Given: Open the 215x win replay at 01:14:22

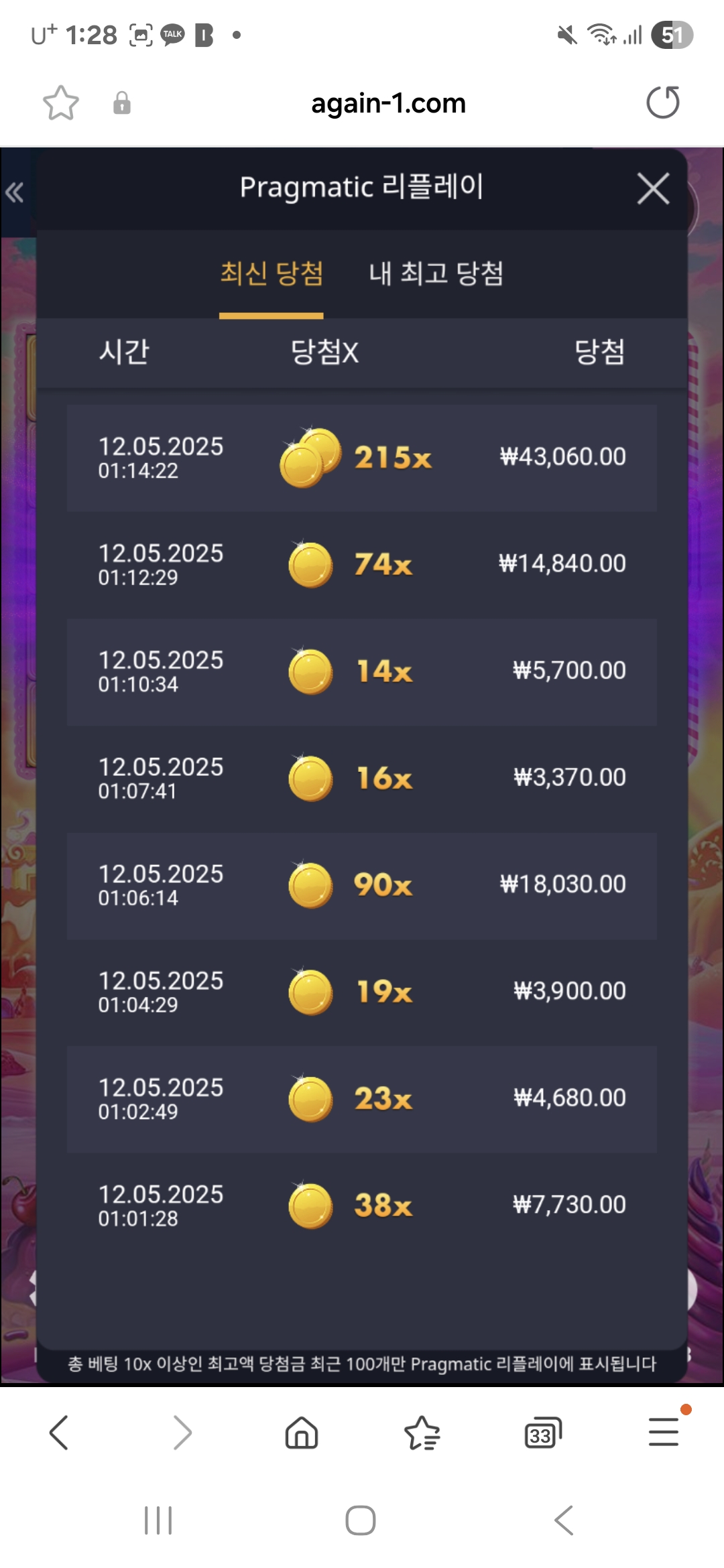Looking at the screenshot, I should [362, 458].
